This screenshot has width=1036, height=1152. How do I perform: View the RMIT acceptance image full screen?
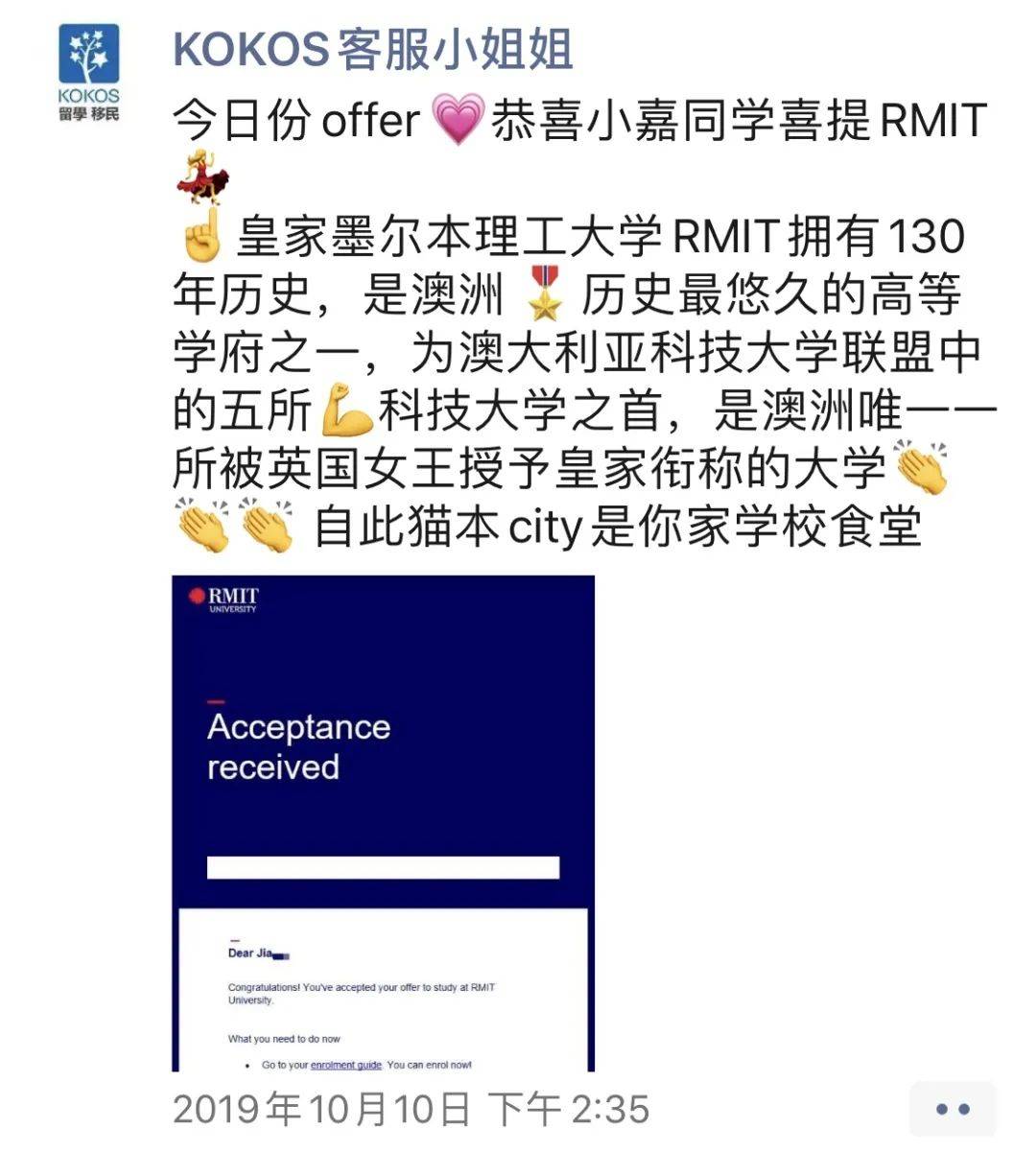(x=383, y=823)
